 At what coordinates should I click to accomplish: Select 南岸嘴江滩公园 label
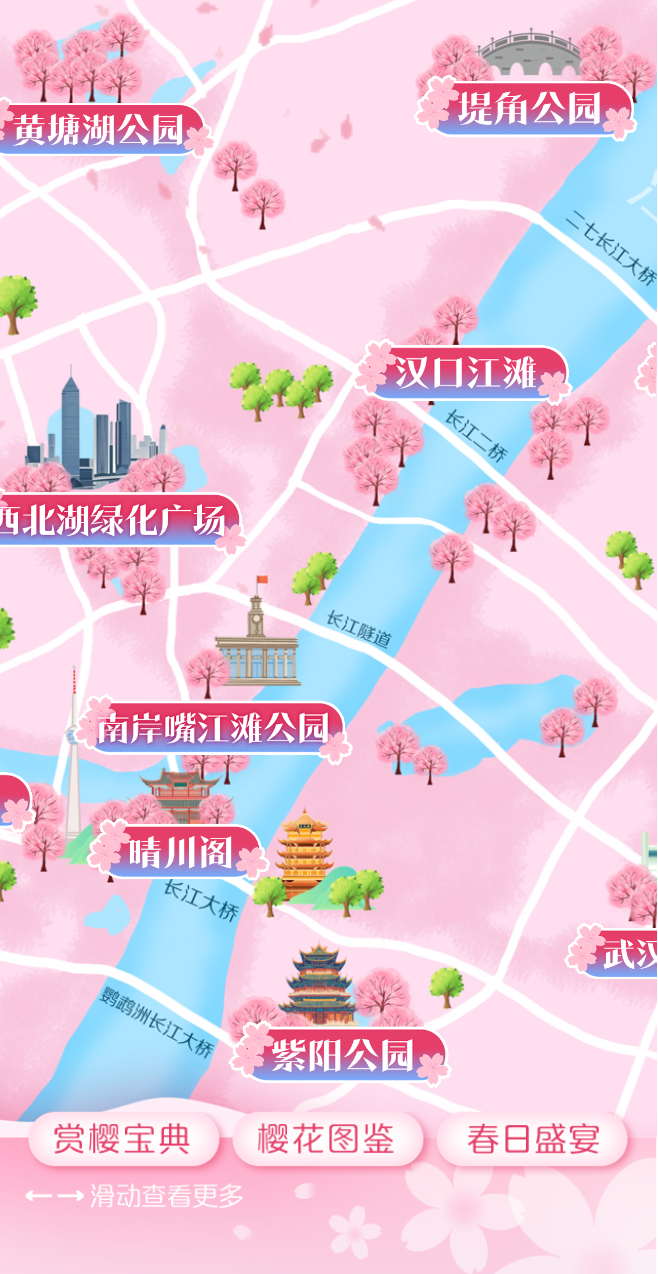(x=213, y=728)
